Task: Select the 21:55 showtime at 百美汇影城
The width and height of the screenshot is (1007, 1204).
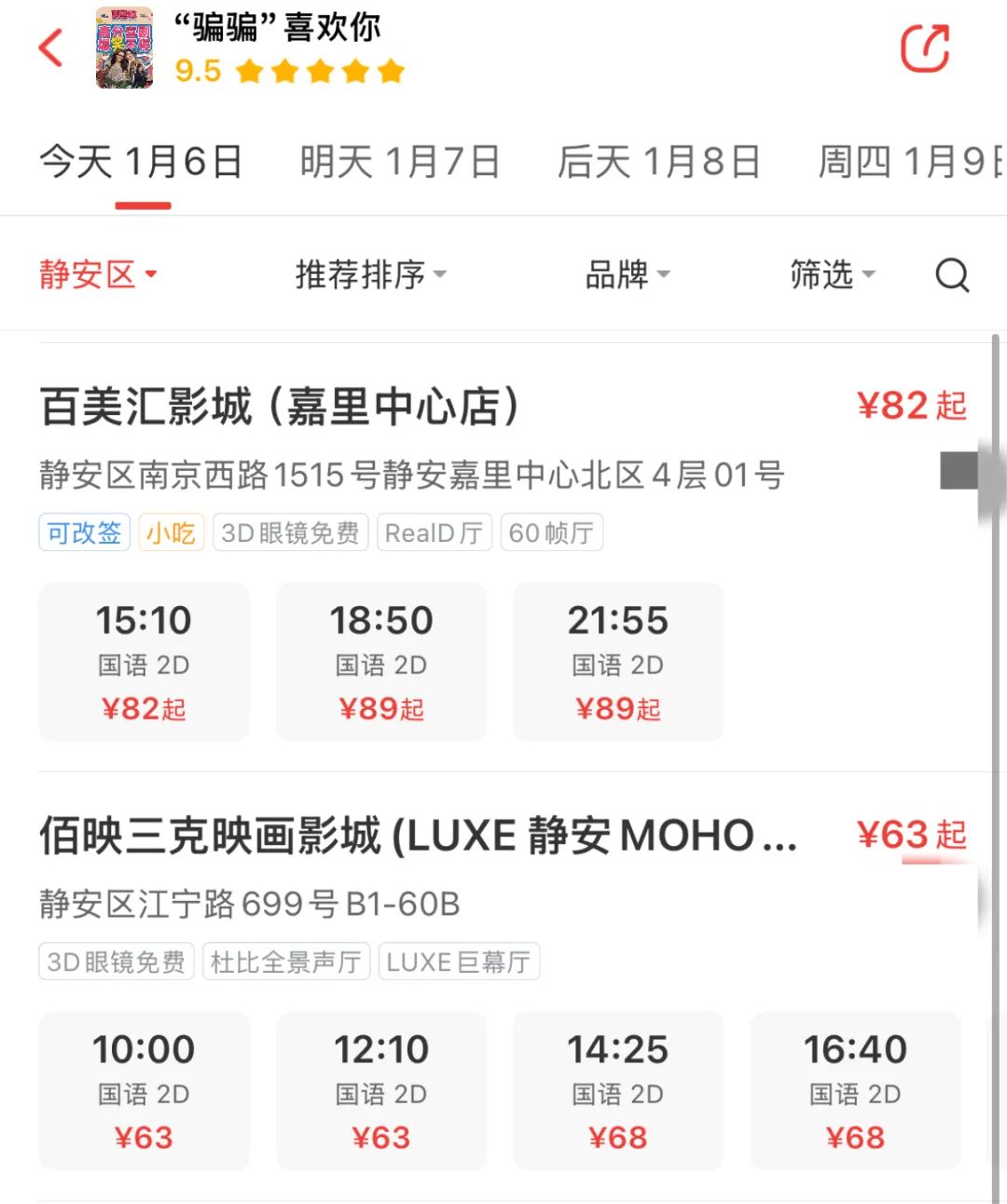Action: tap(618, 661)
